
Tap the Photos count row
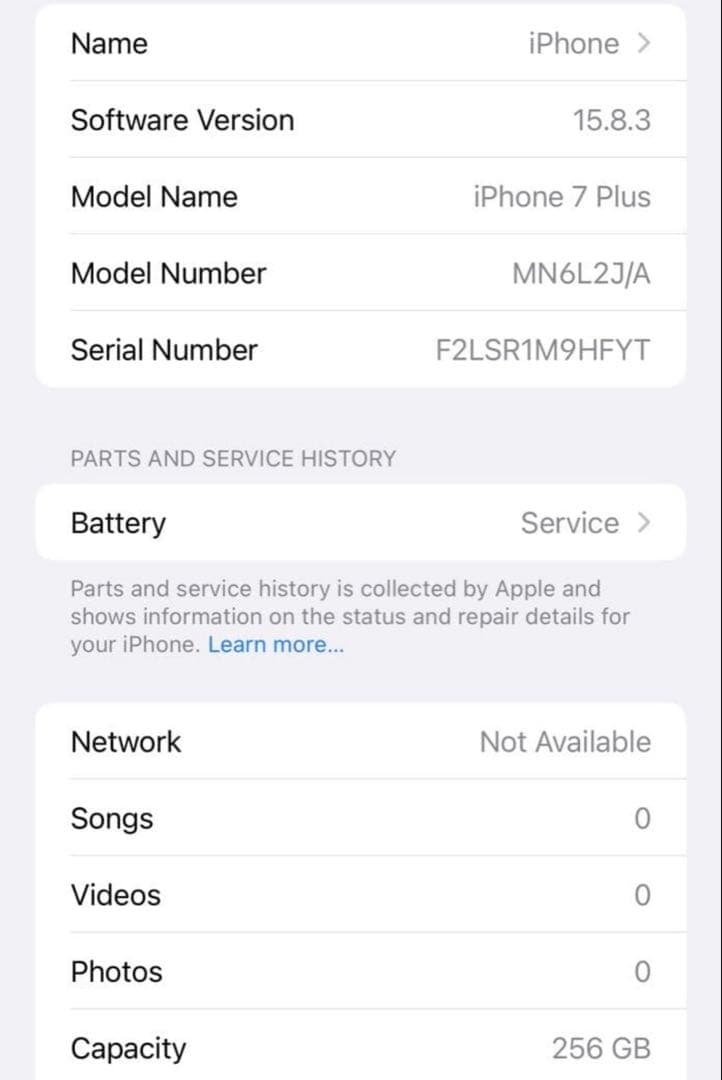(300, 971)
